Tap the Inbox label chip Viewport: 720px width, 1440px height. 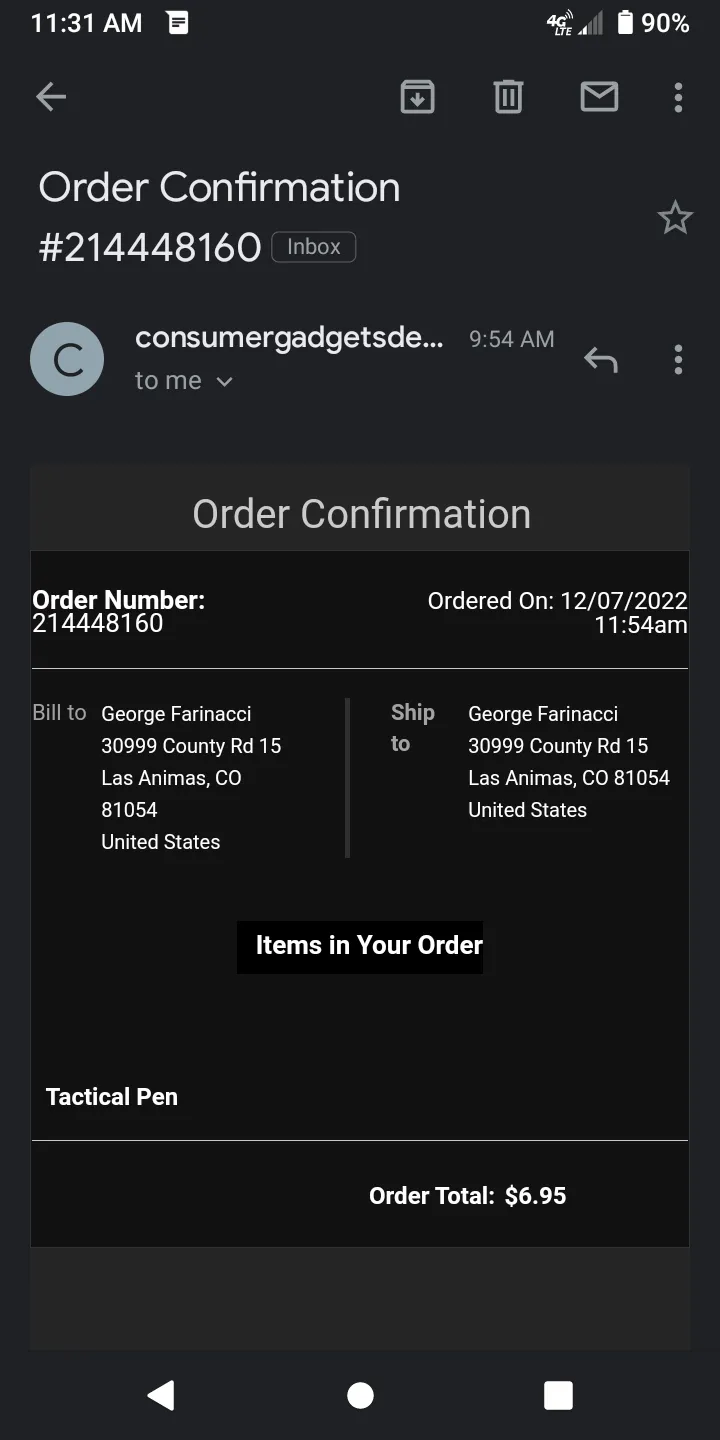point(314,247)
